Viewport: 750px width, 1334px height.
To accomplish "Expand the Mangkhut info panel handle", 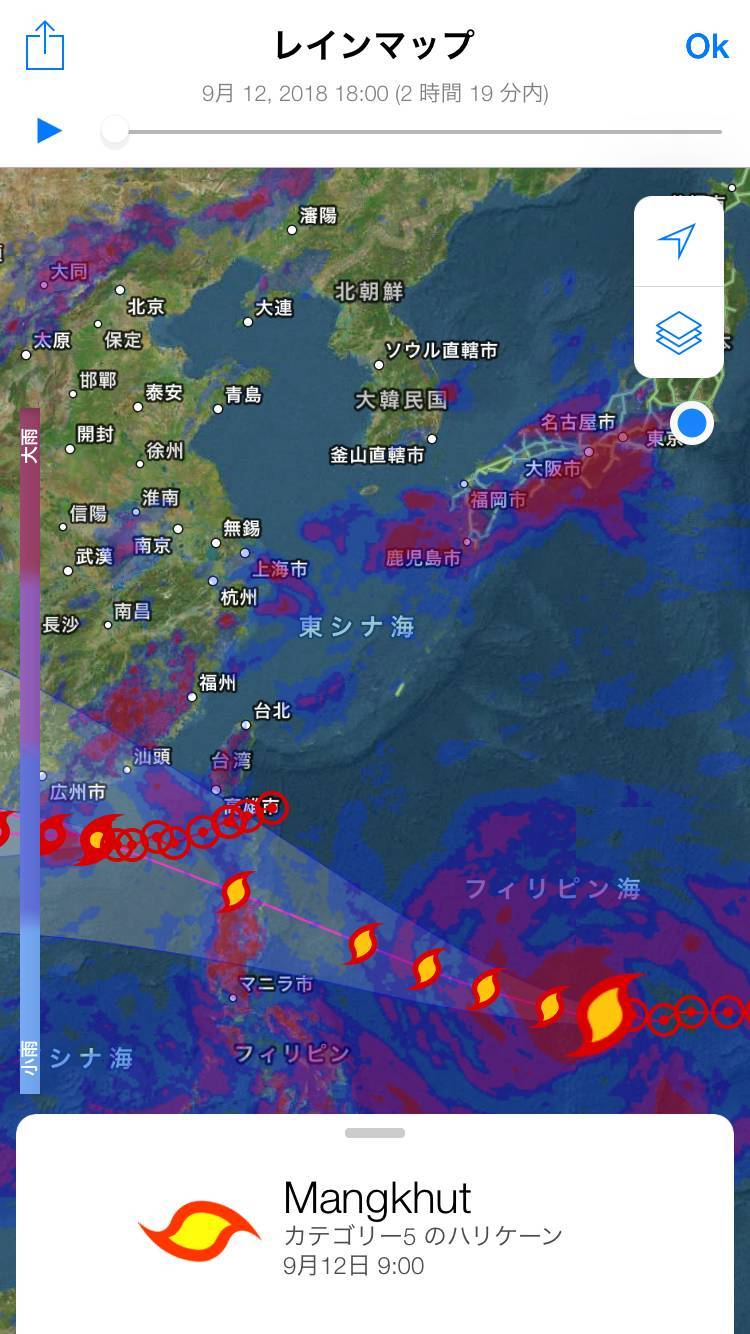I will click(375, 1133).
